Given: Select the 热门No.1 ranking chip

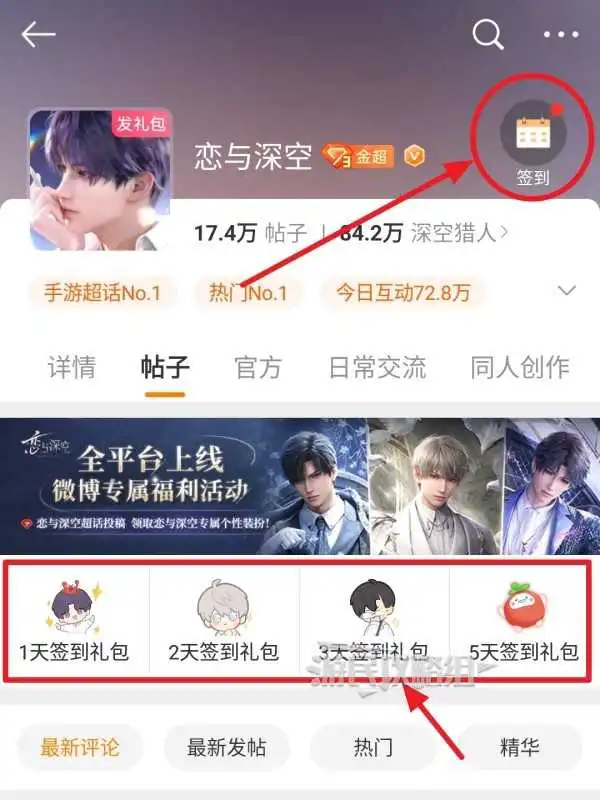Looking at the screenshot, I should (248, 293).
